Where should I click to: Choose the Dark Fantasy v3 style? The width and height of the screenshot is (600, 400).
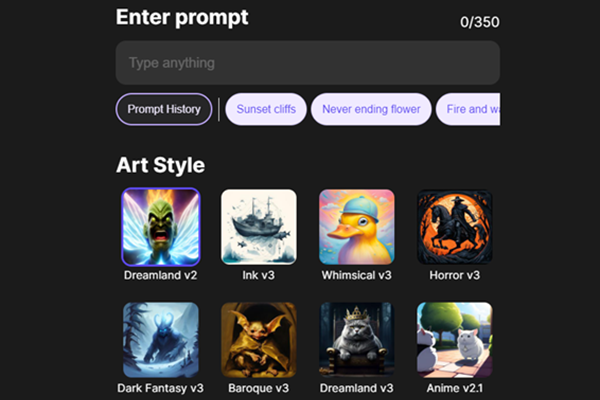161,340
